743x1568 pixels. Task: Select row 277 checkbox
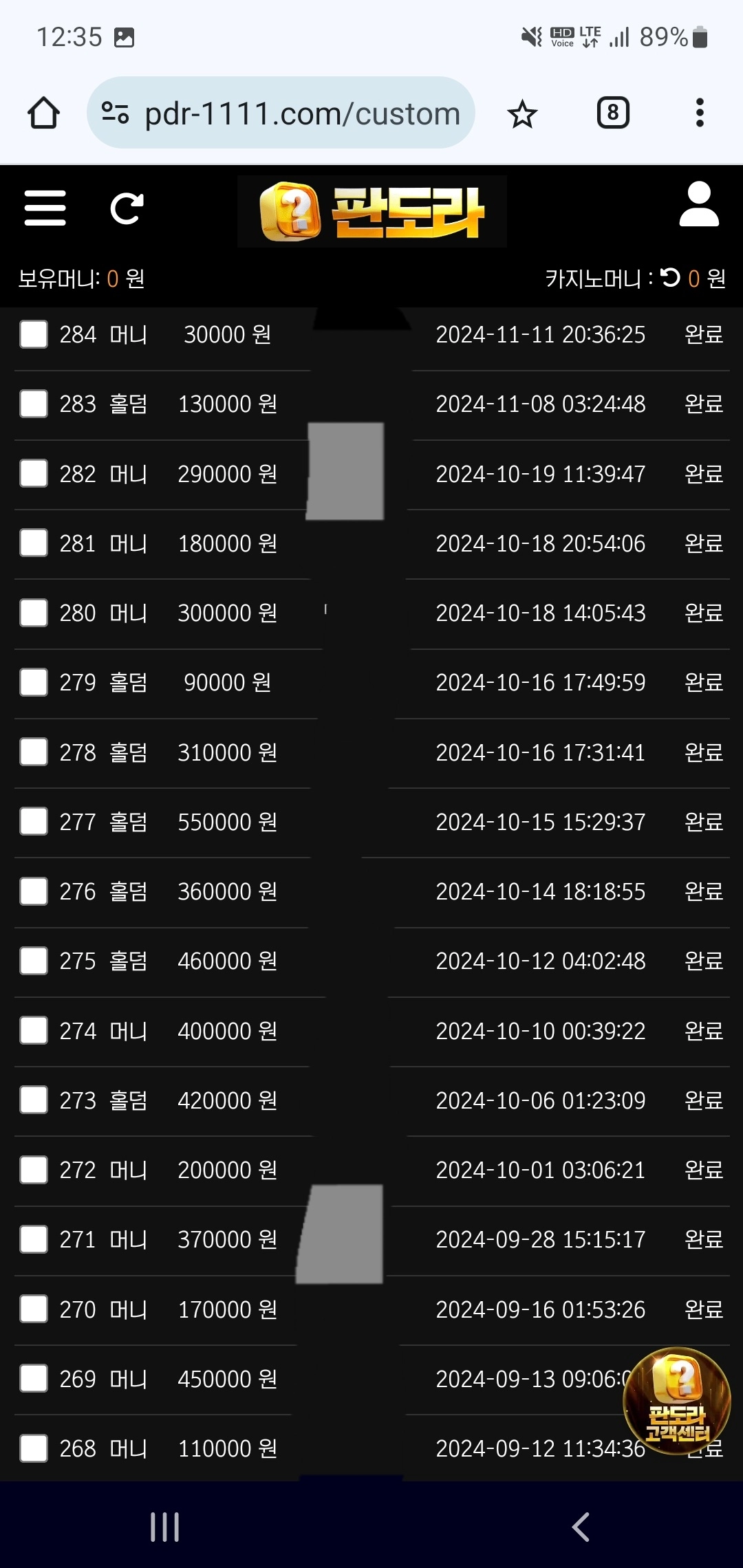pyautogui.click(x=34, y=821)
